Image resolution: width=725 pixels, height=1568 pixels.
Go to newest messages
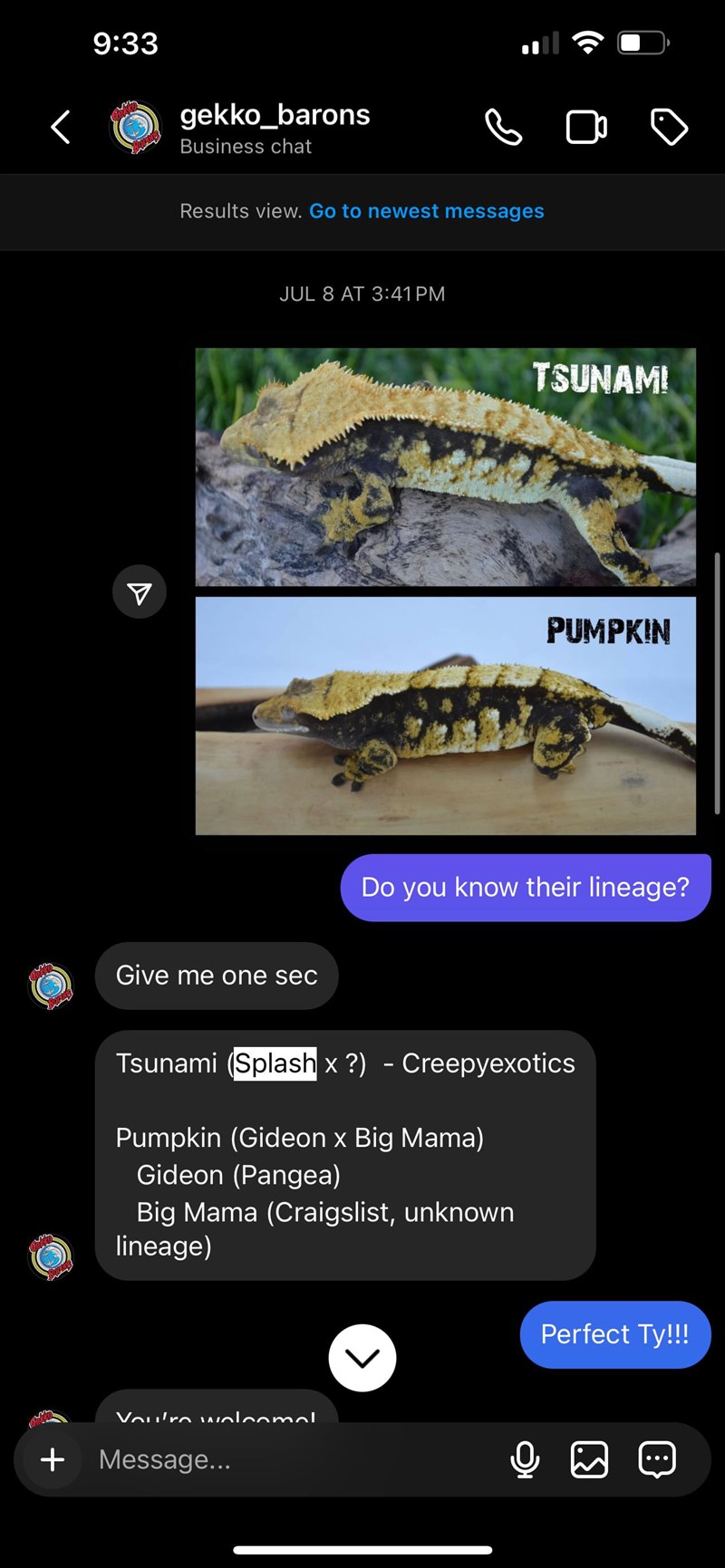[426, 211]
